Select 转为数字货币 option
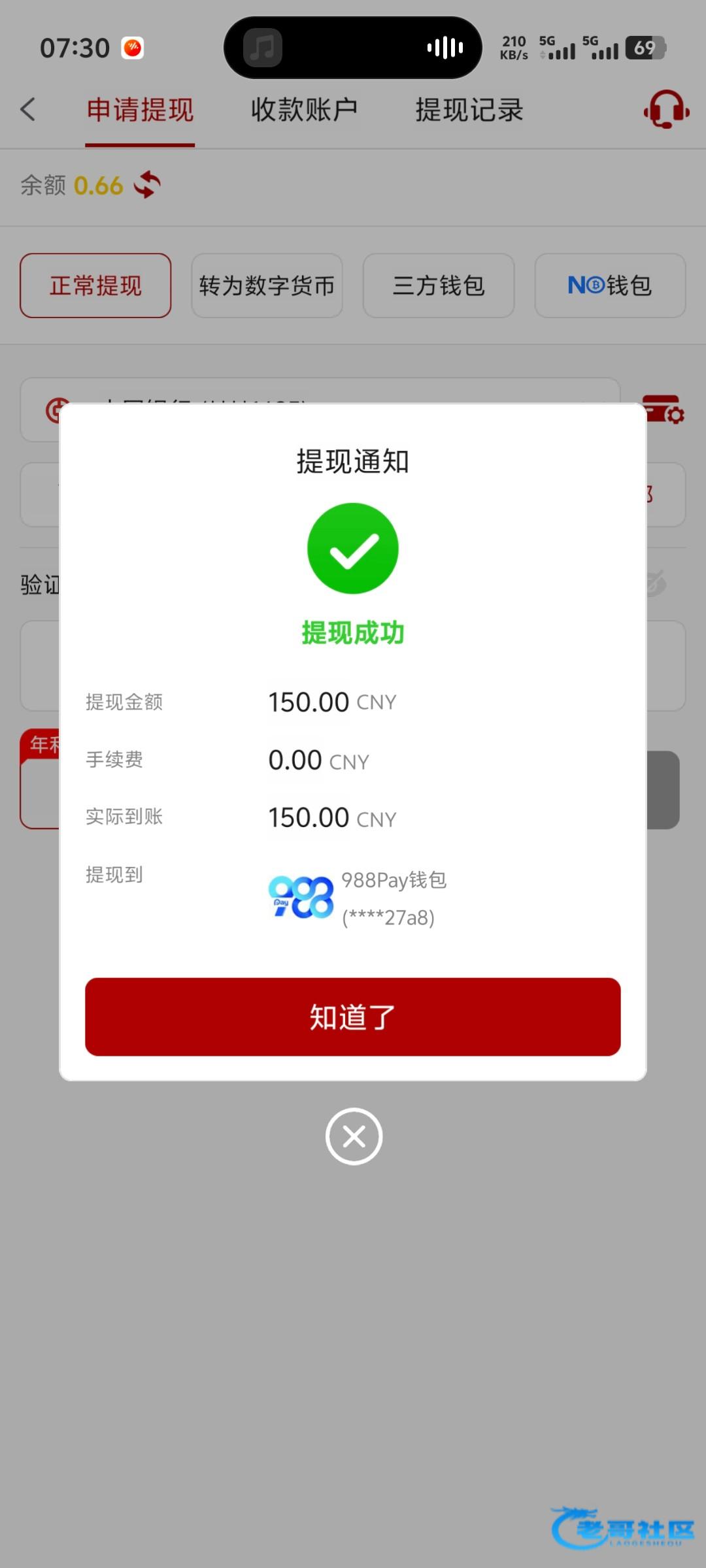Screen dimensions: 706x1568 coord(267,286)
